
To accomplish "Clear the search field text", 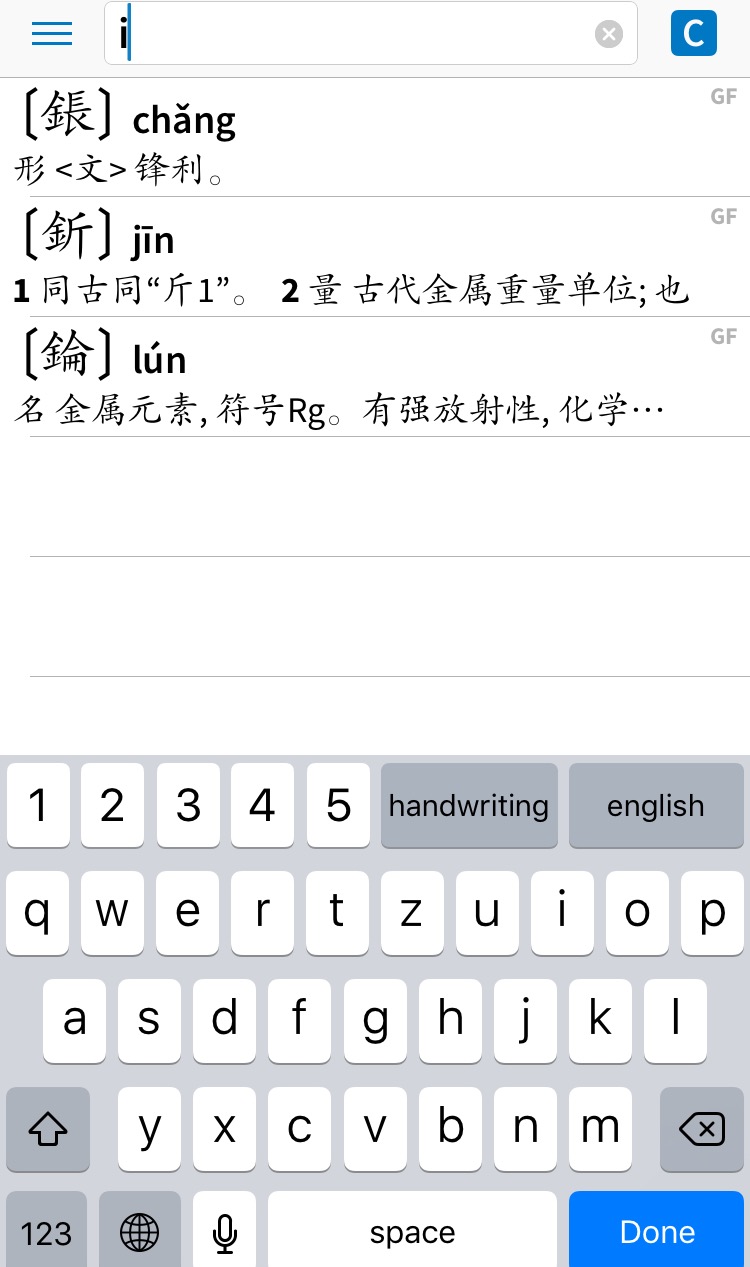I will coord(609,34).
